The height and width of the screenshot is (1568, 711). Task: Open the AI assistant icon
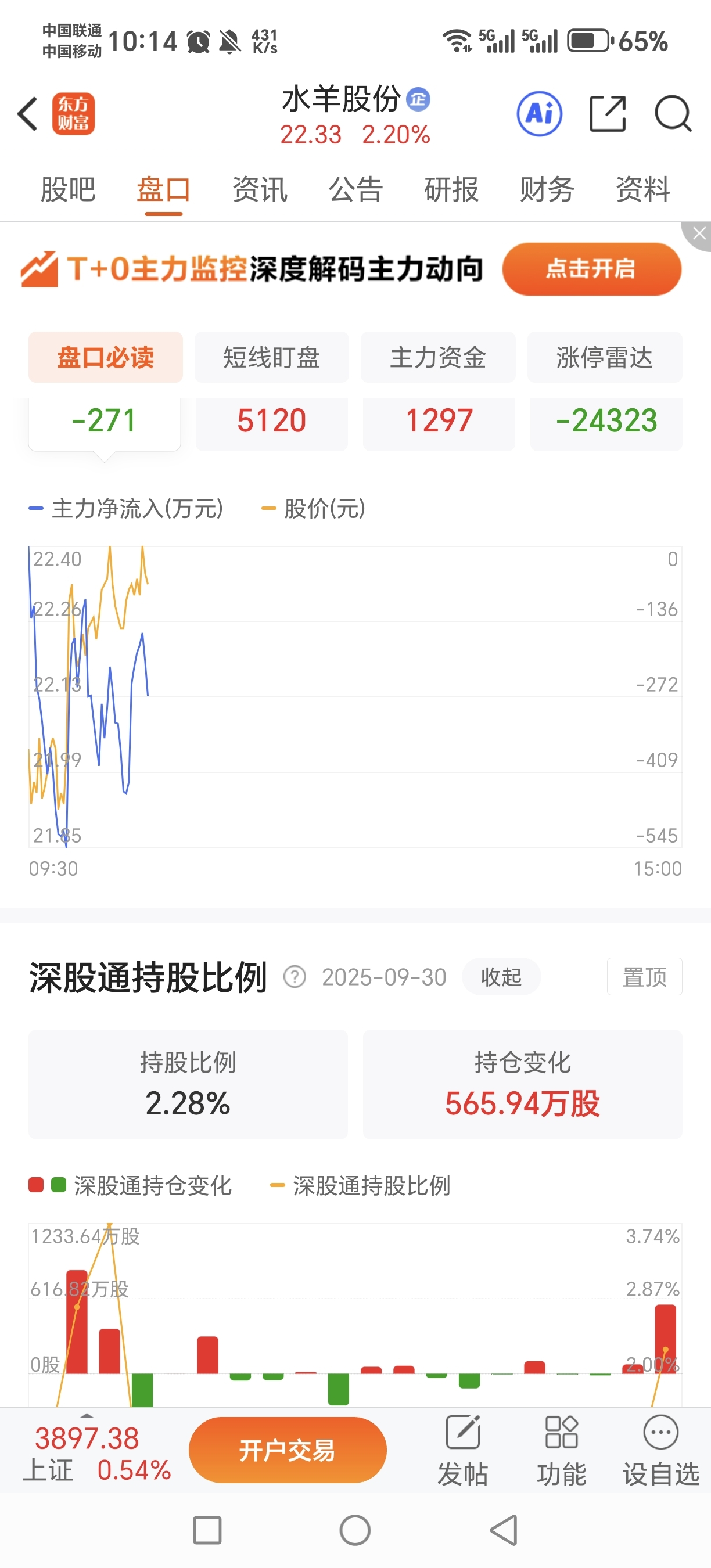pyautogui.click(x=538, y=114)
